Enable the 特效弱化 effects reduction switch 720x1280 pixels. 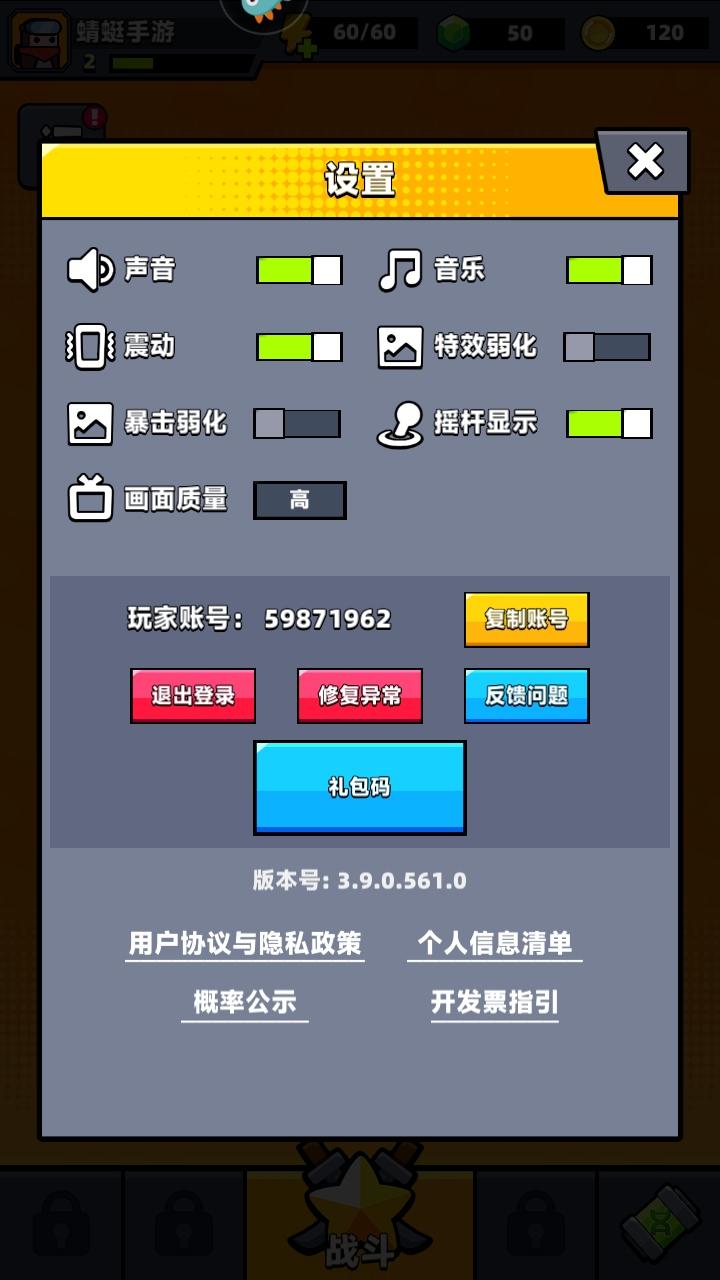click(x=607, y=347)
